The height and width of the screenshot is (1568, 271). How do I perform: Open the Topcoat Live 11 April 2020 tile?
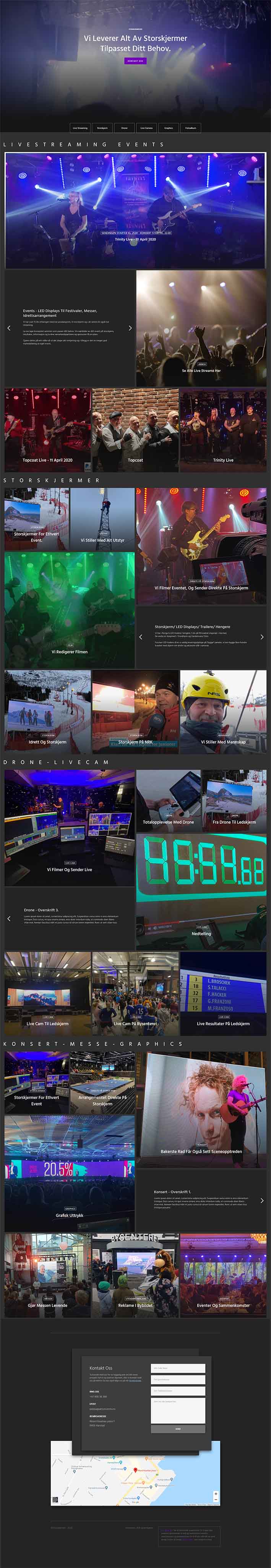(47, 430)
